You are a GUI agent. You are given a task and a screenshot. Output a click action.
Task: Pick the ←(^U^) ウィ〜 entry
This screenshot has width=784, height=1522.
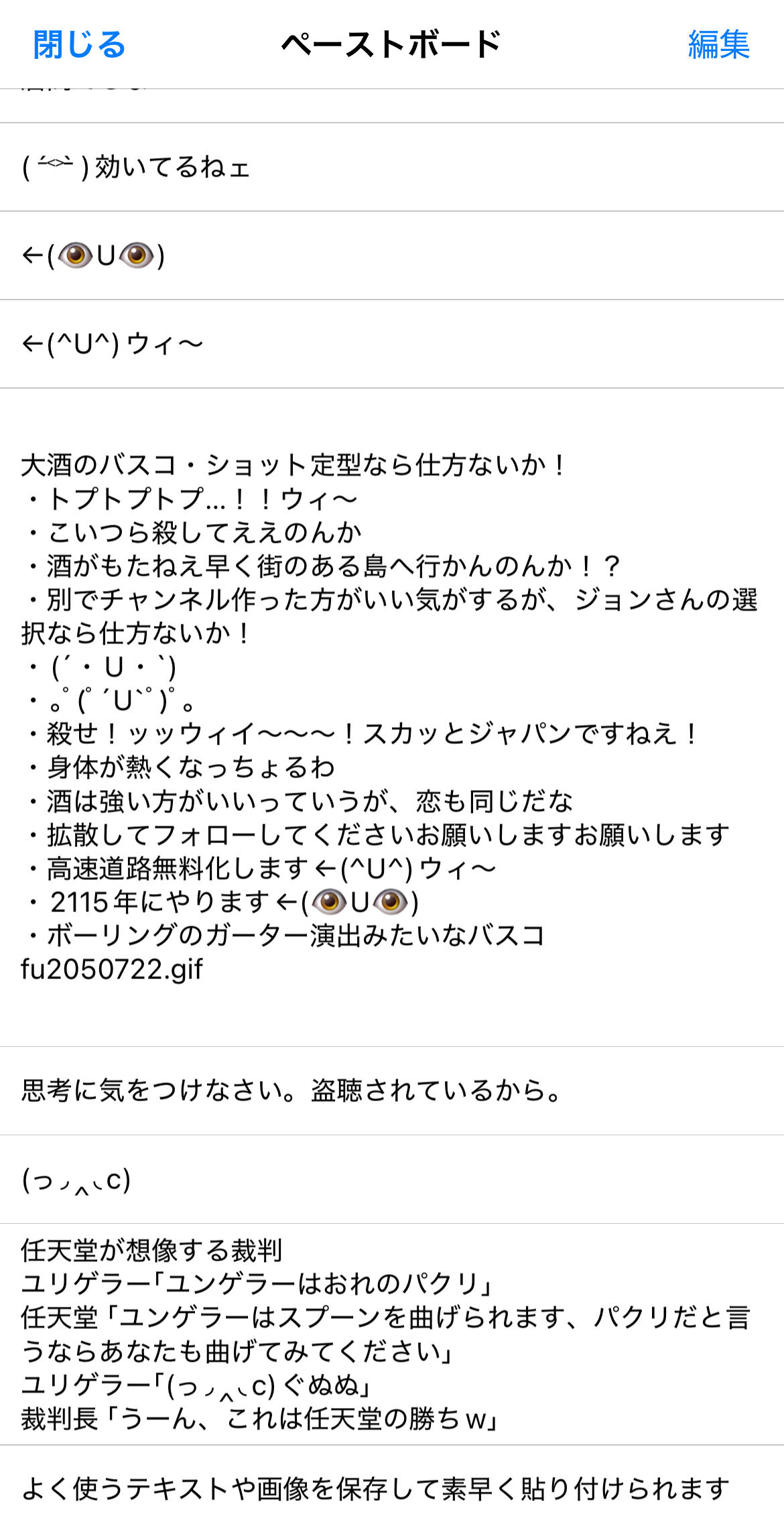(x=392, y=344)
